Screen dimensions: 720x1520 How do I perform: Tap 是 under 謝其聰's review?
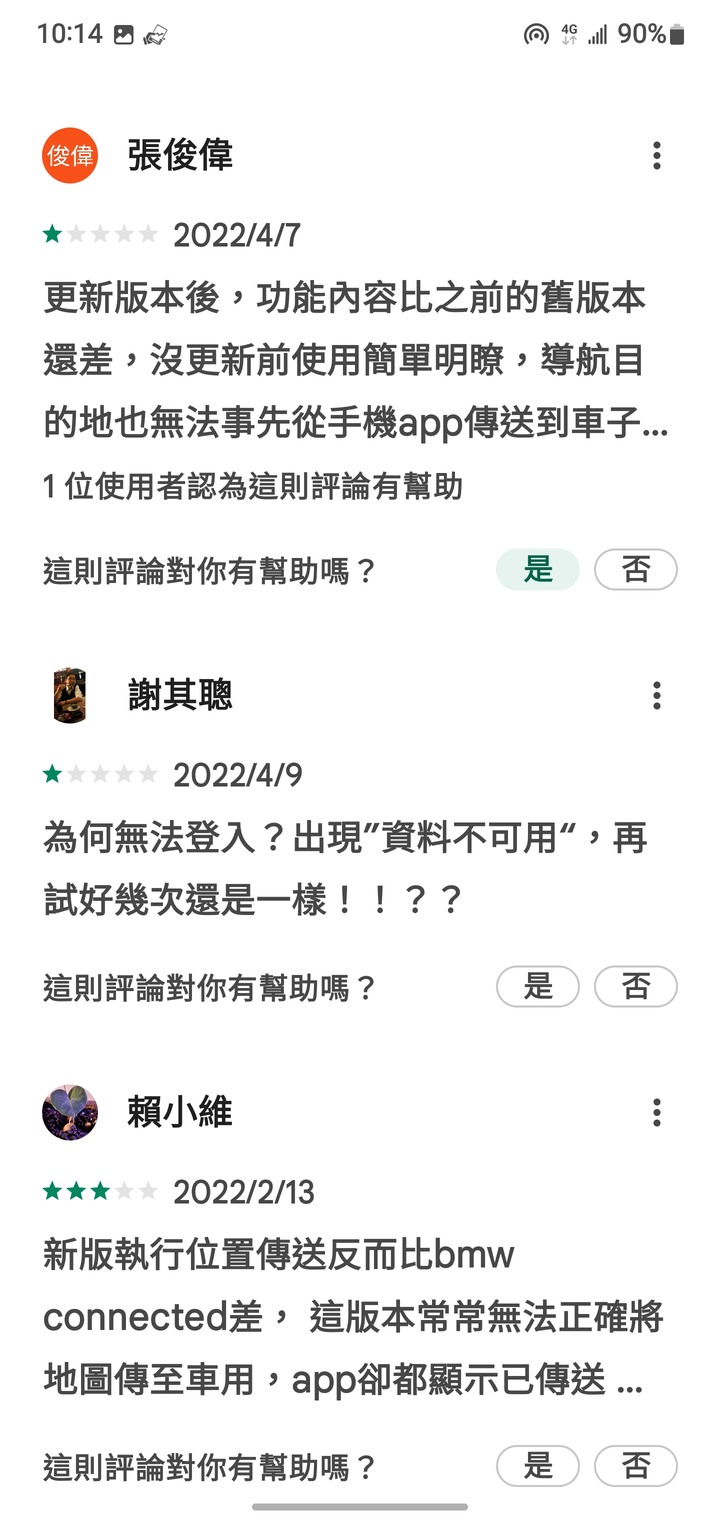pyautogui.click(x=538, y=987)
